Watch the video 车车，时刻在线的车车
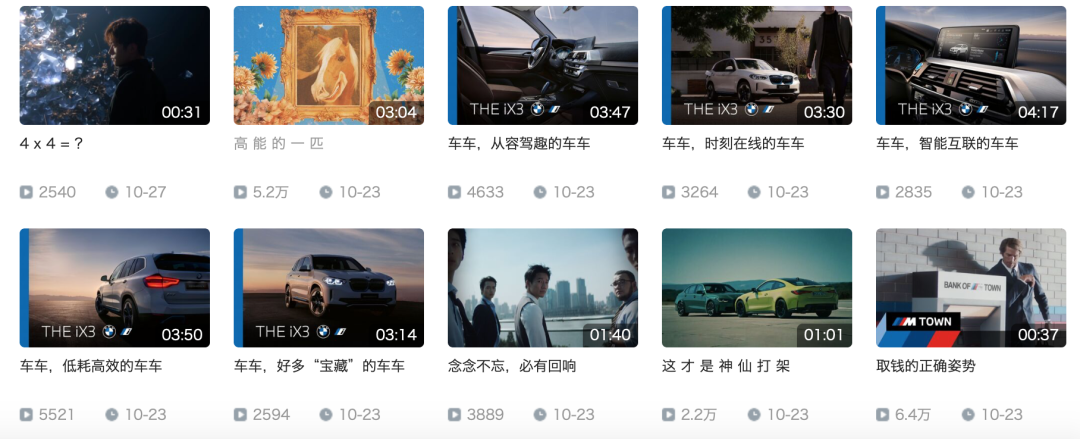The image size is (1080, 439). pyautogui.click(x=757, y=66)
